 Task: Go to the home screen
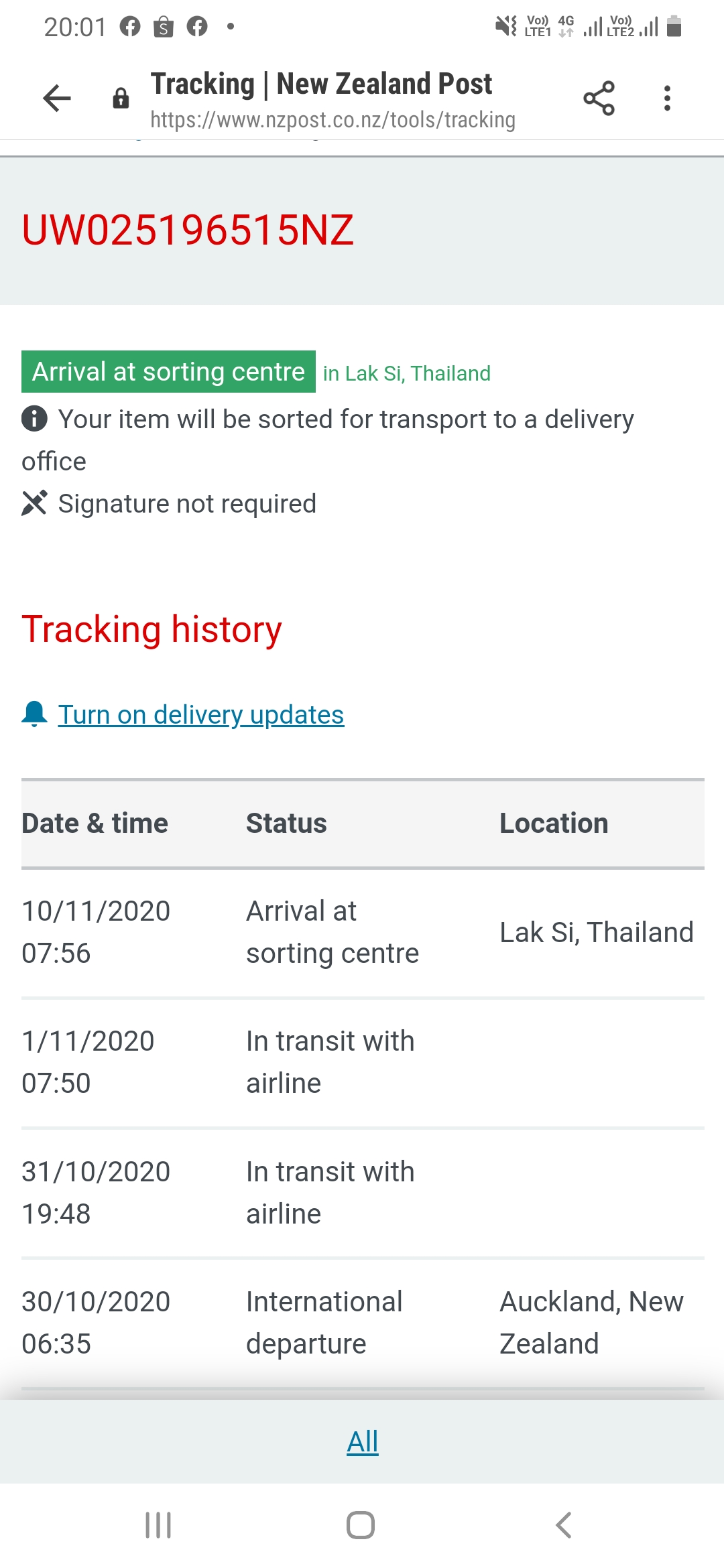coord(361,1525)
